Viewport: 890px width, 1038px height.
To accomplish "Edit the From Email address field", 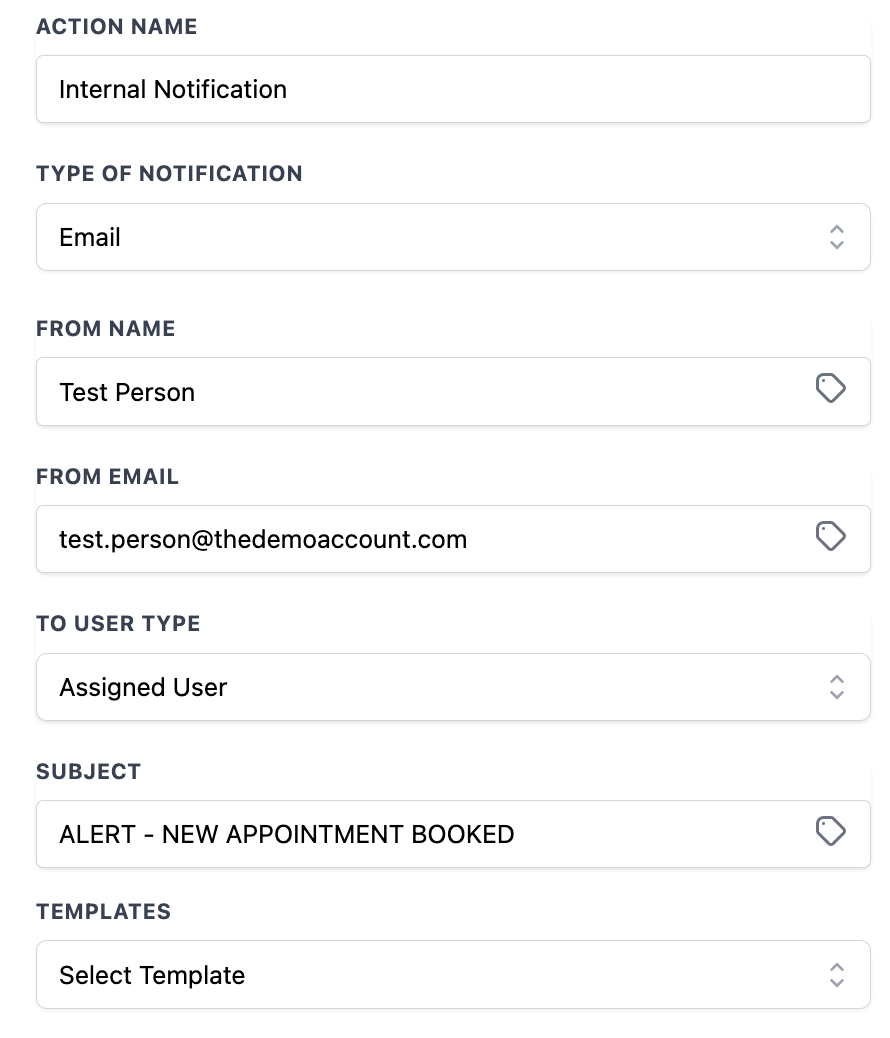I will point(420,540).
